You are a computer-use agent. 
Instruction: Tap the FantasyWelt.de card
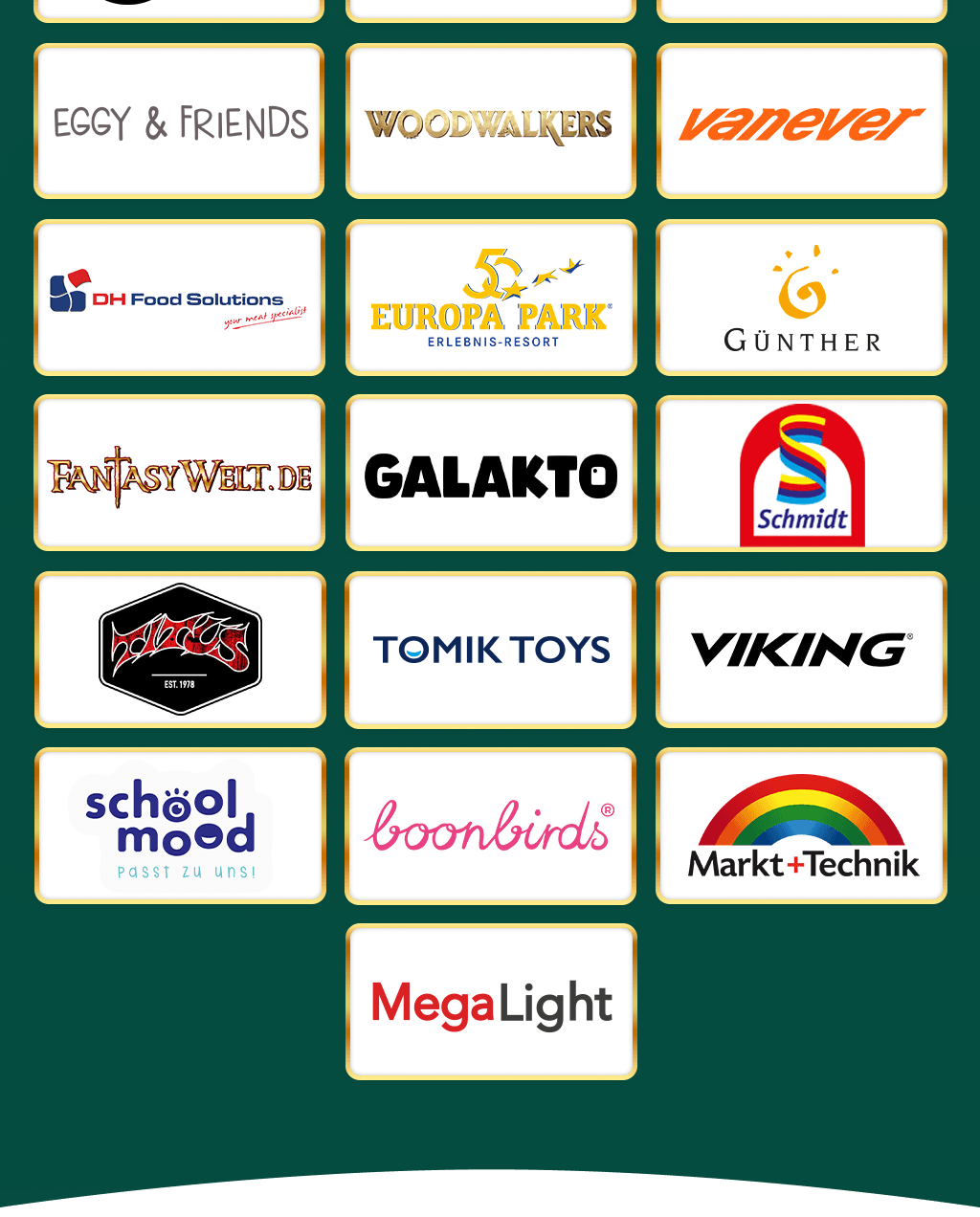point(179,474)
